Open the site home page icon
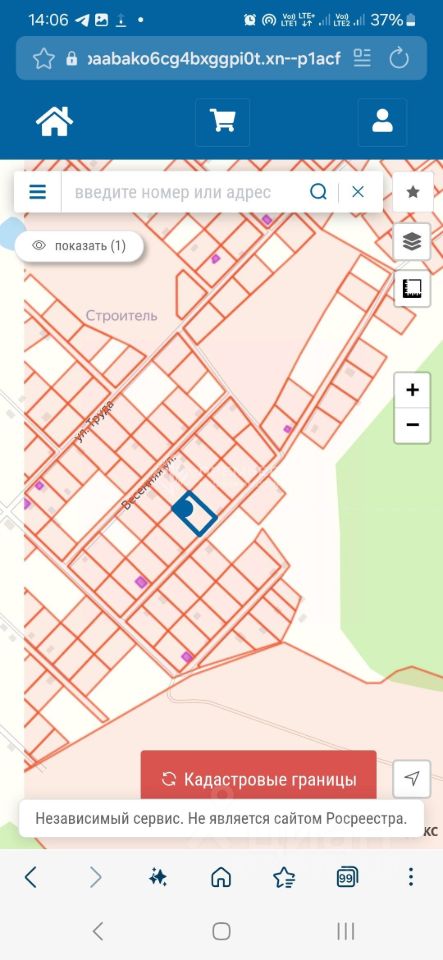Viewport: 443px width, 960px height. (x=54, y=122)
